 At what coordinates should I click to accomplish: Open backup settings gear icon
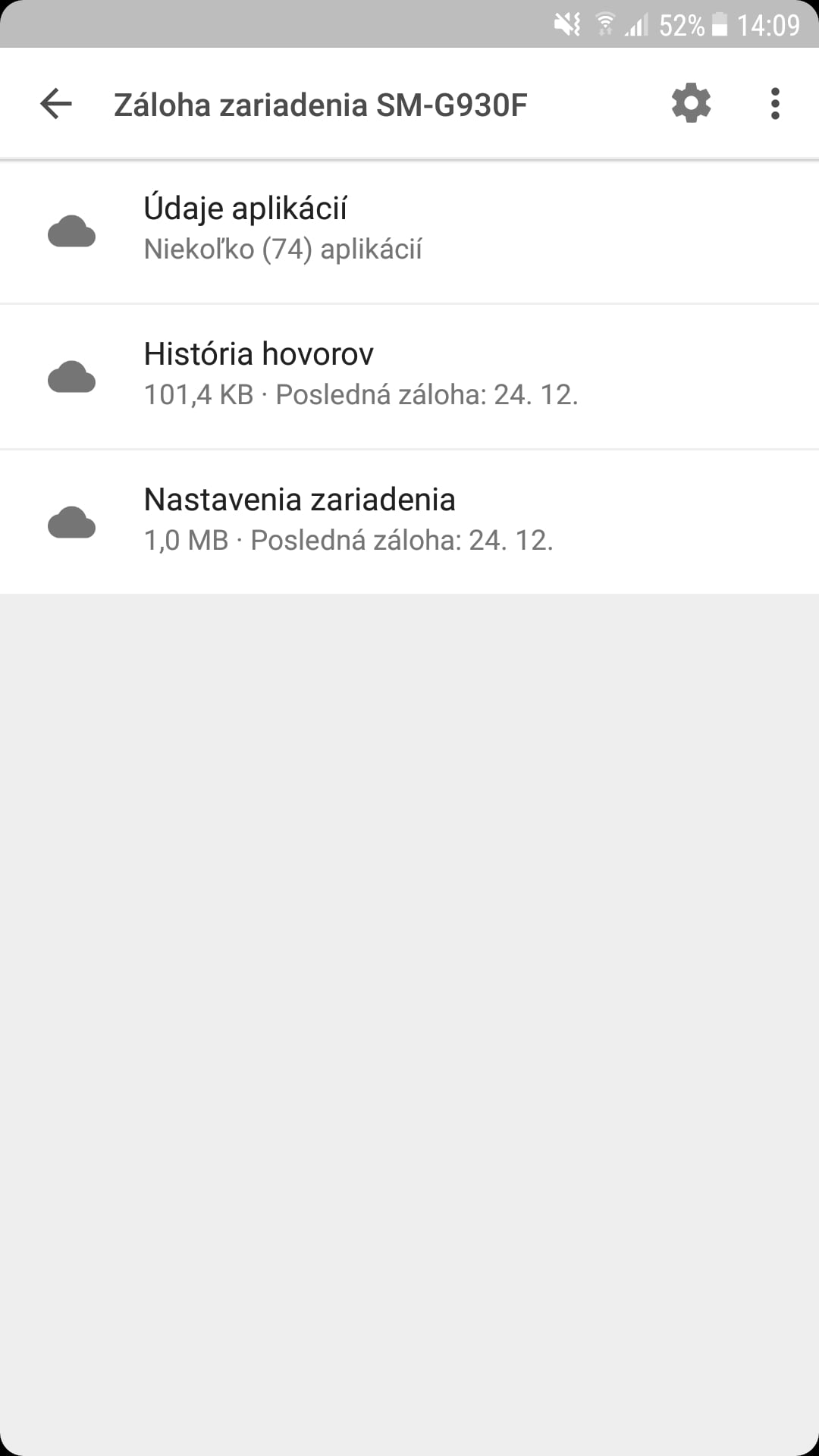point(691,103)
